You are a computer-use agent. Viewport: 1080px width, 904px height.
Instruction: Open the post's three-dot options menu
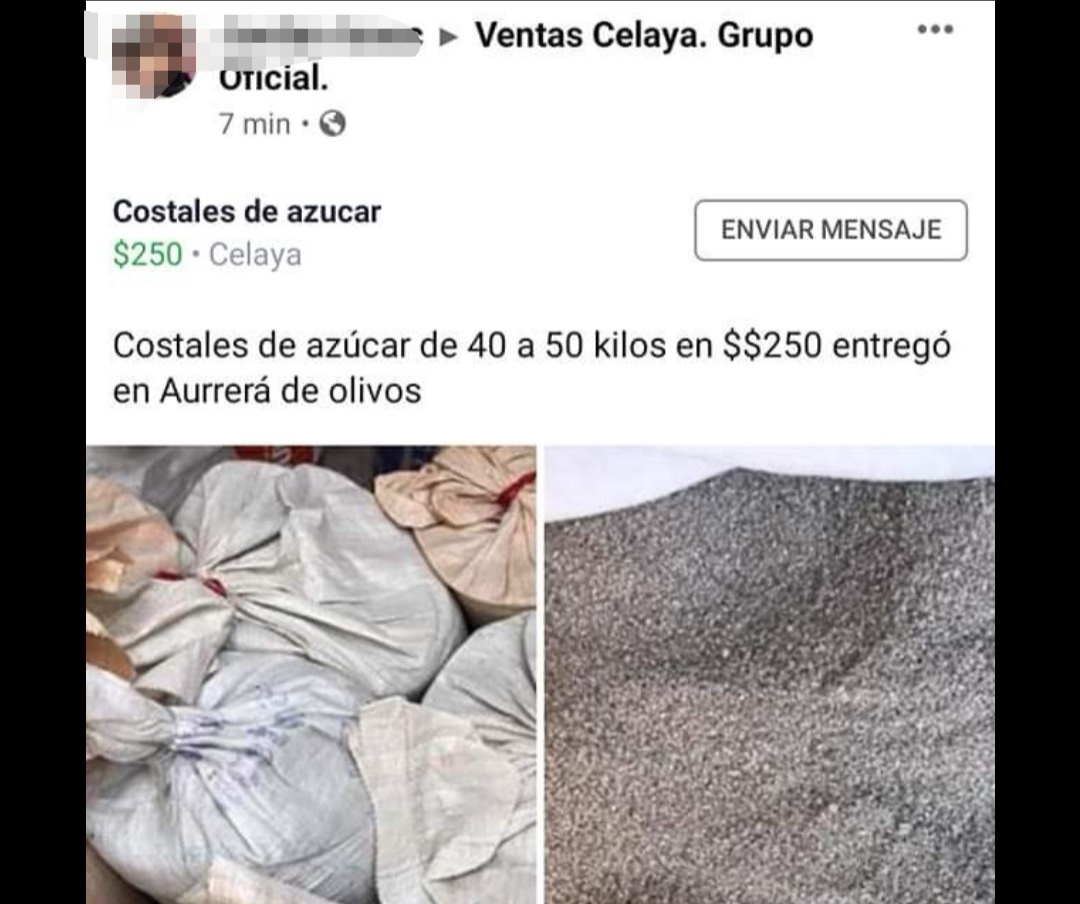[x=935, y=29]
